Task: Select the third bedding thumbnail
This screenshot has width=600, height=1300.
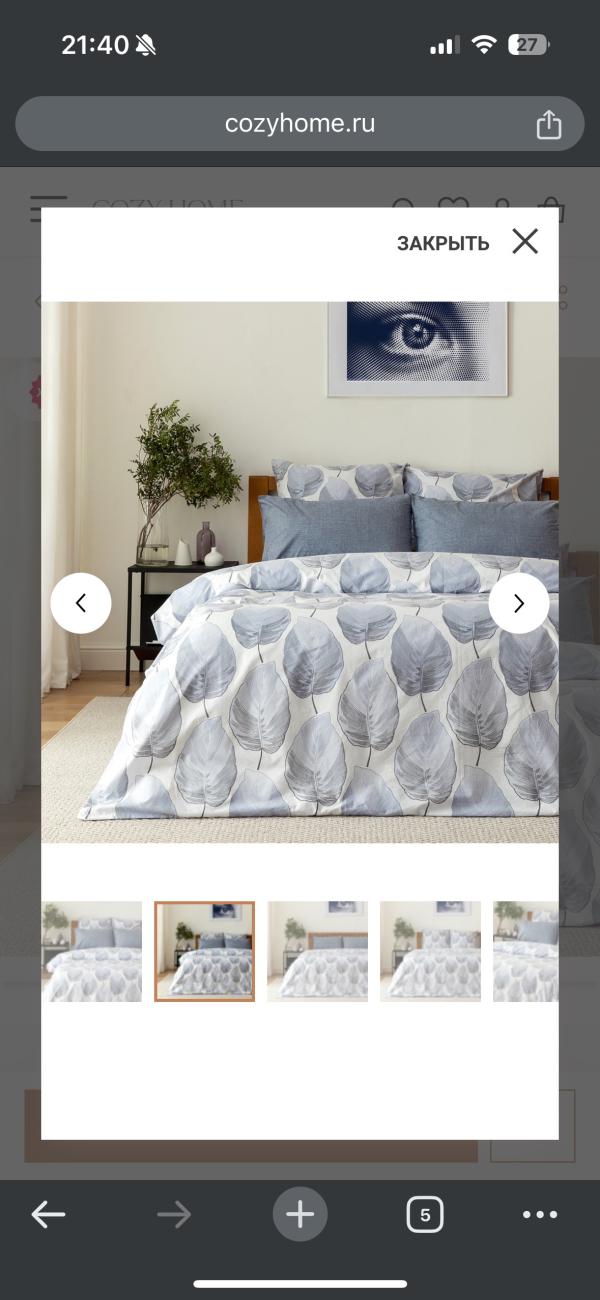Action: point(317,951)
